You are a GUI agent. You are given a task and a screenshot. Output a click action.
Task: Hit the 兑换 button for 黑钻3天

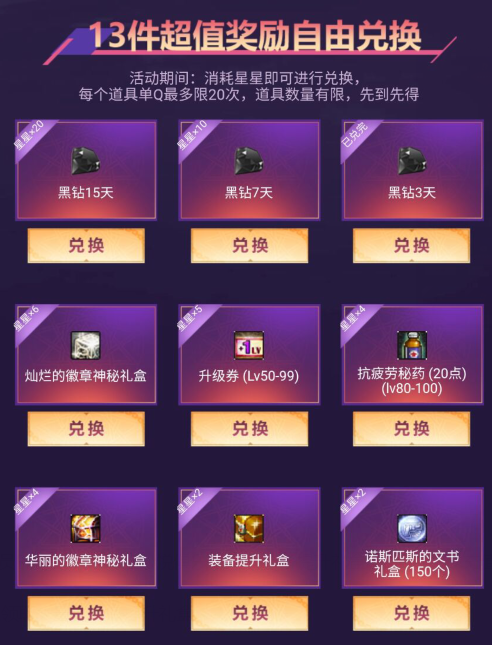point(411,246)
